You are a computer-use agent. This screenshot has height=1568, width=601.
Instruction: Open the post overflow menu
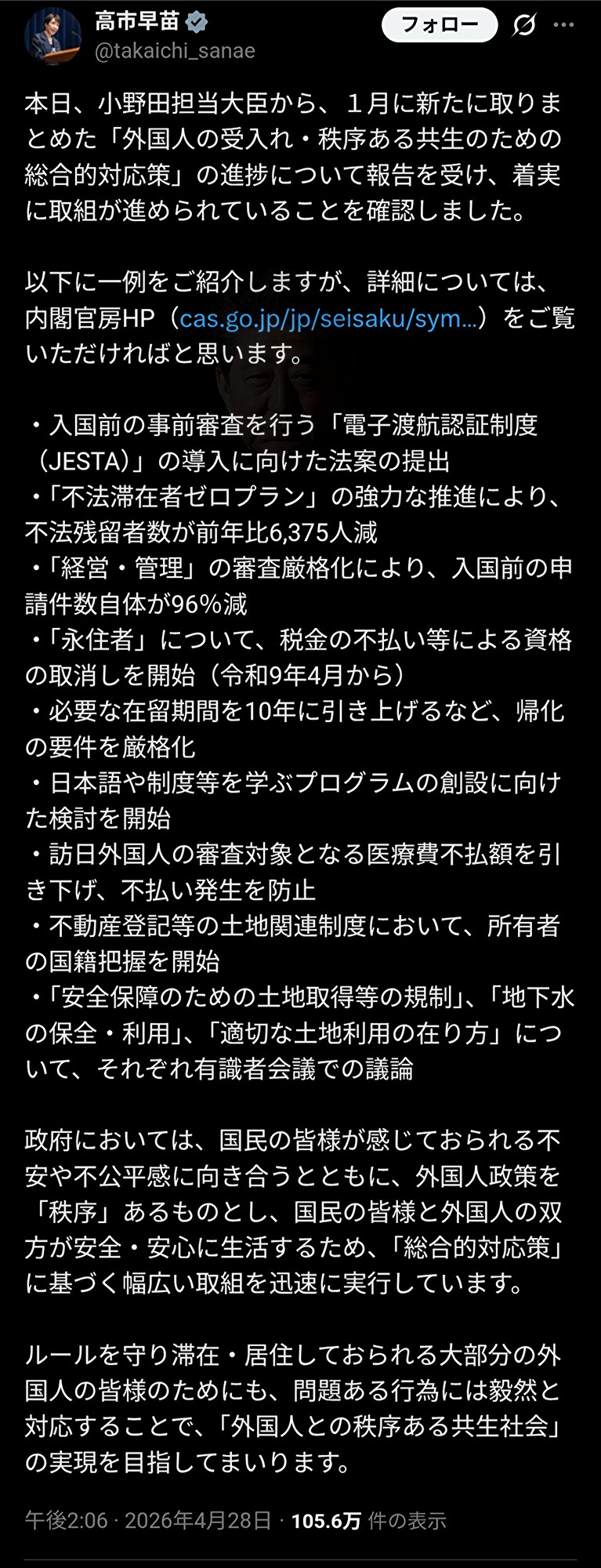(564, 25)
